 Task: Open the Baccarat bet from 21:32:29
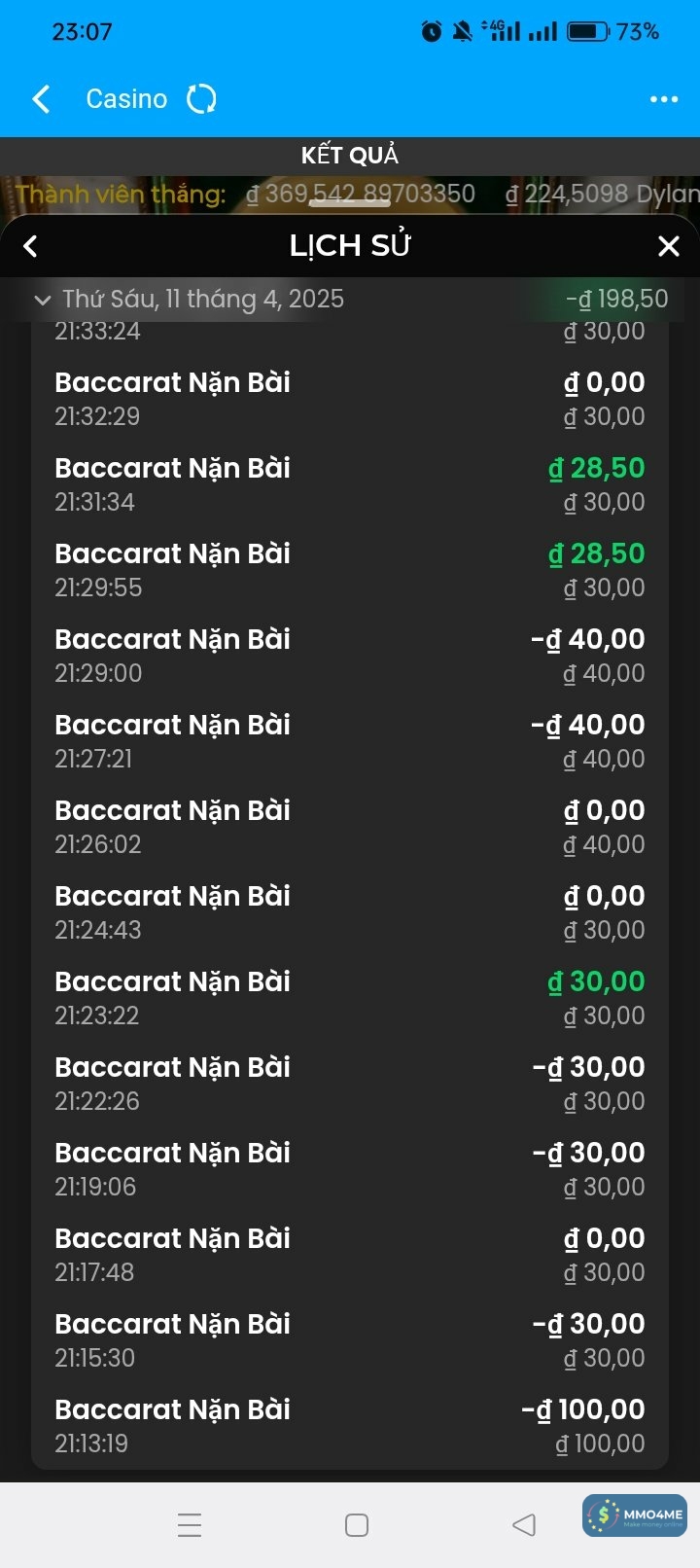(x=350, y=399)
